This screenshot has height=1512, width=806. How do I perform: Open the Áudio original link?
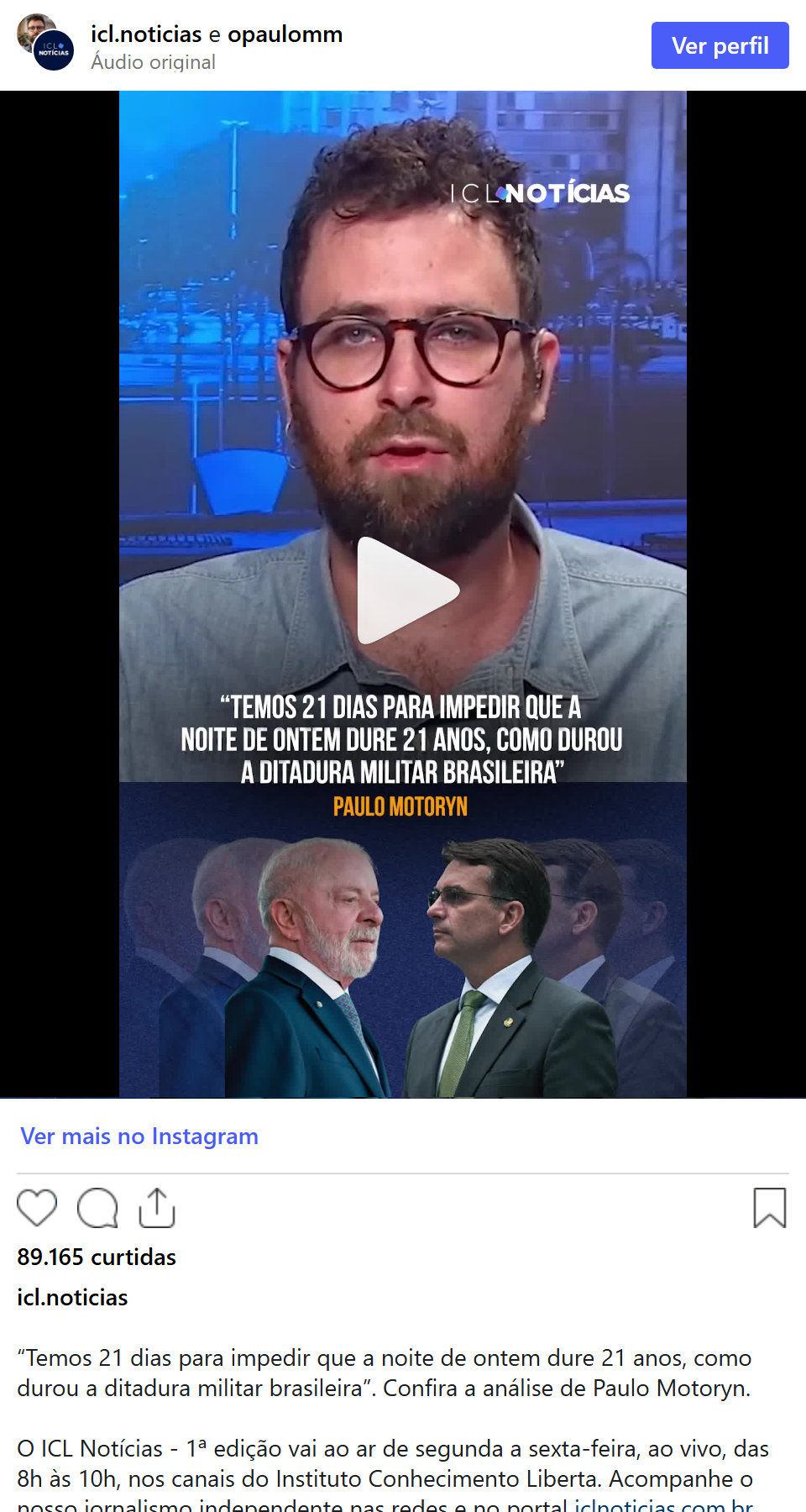pos(153,62)
